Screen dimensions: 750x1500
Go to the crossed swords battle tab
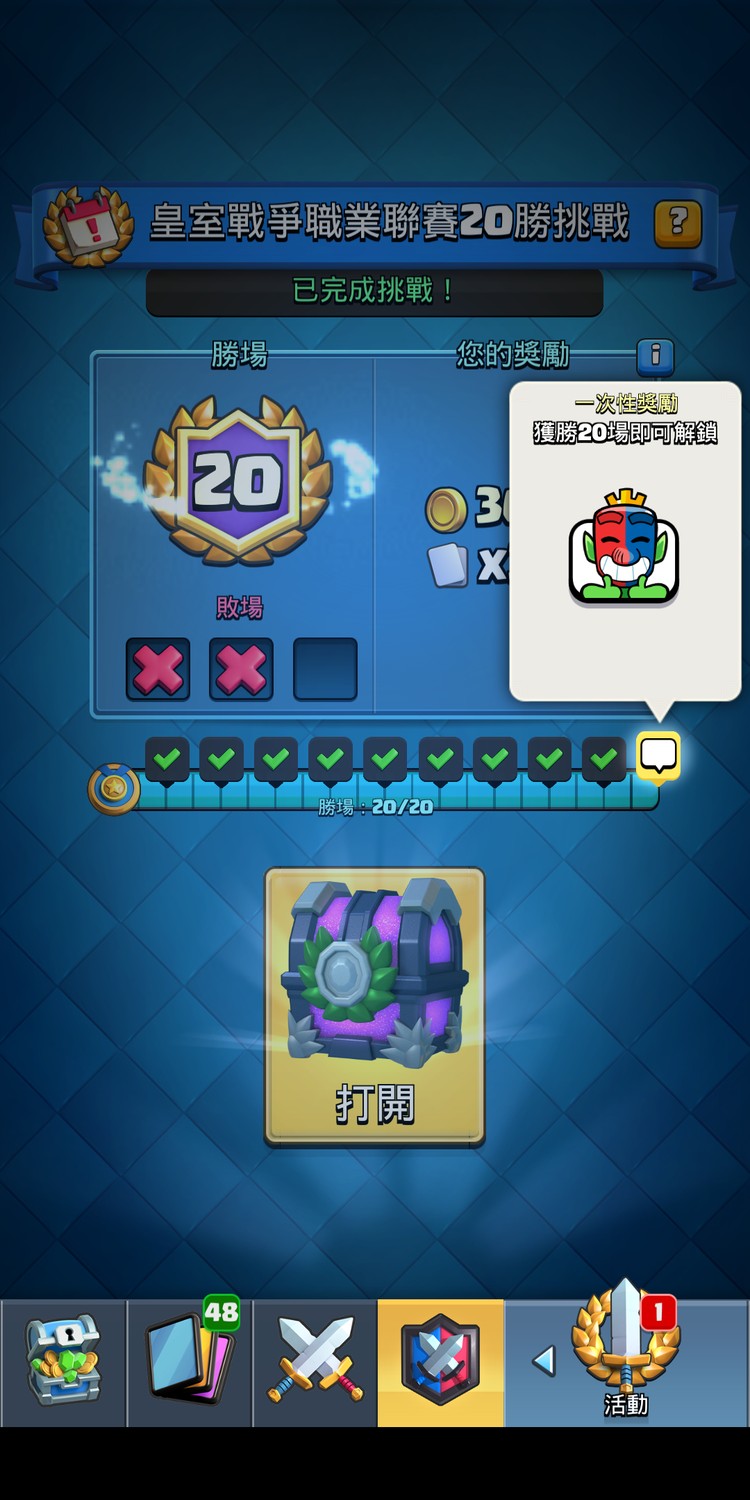315,1362
